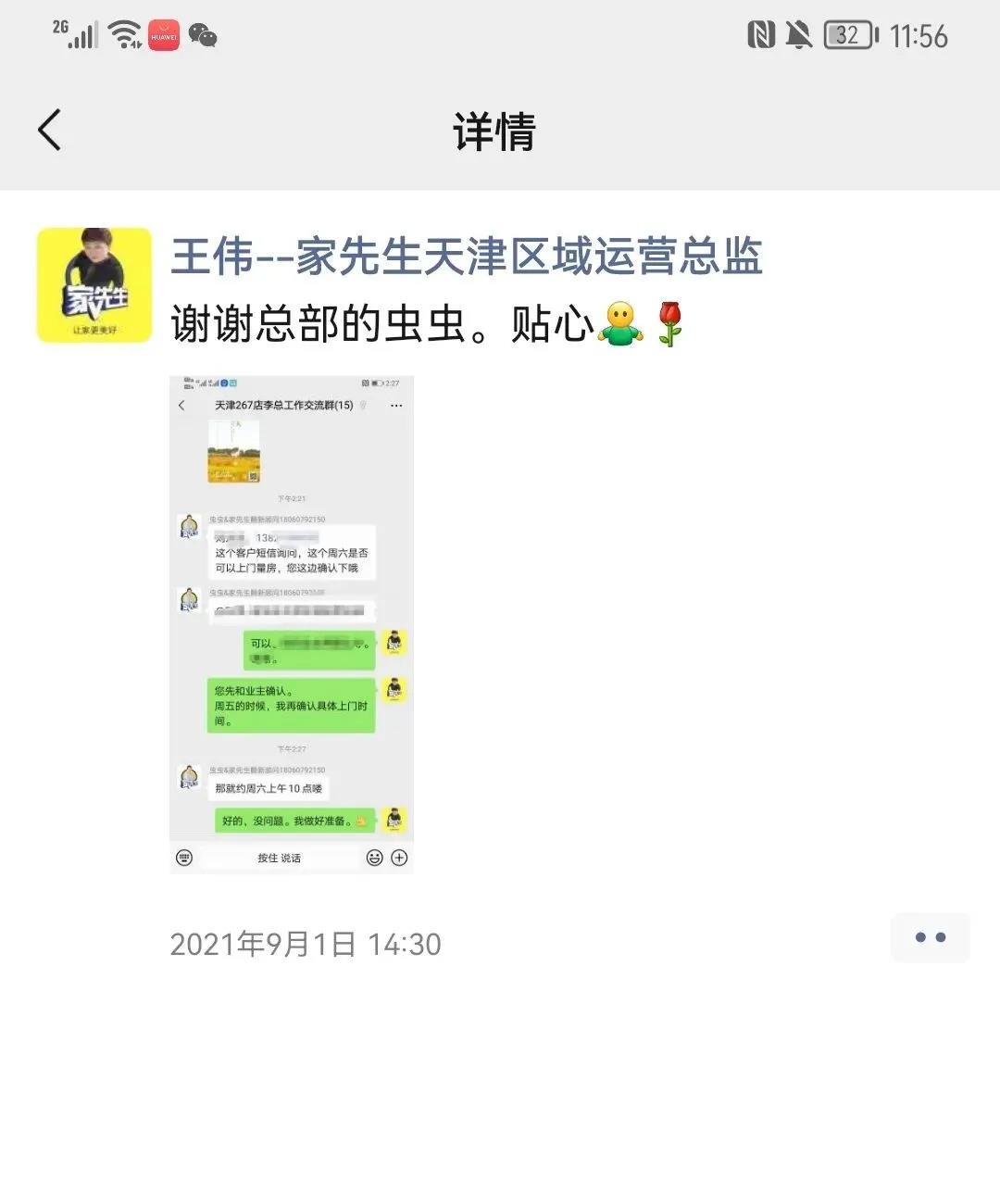
Task: Open 王伟's profile avatar
Action: point(94,285)
